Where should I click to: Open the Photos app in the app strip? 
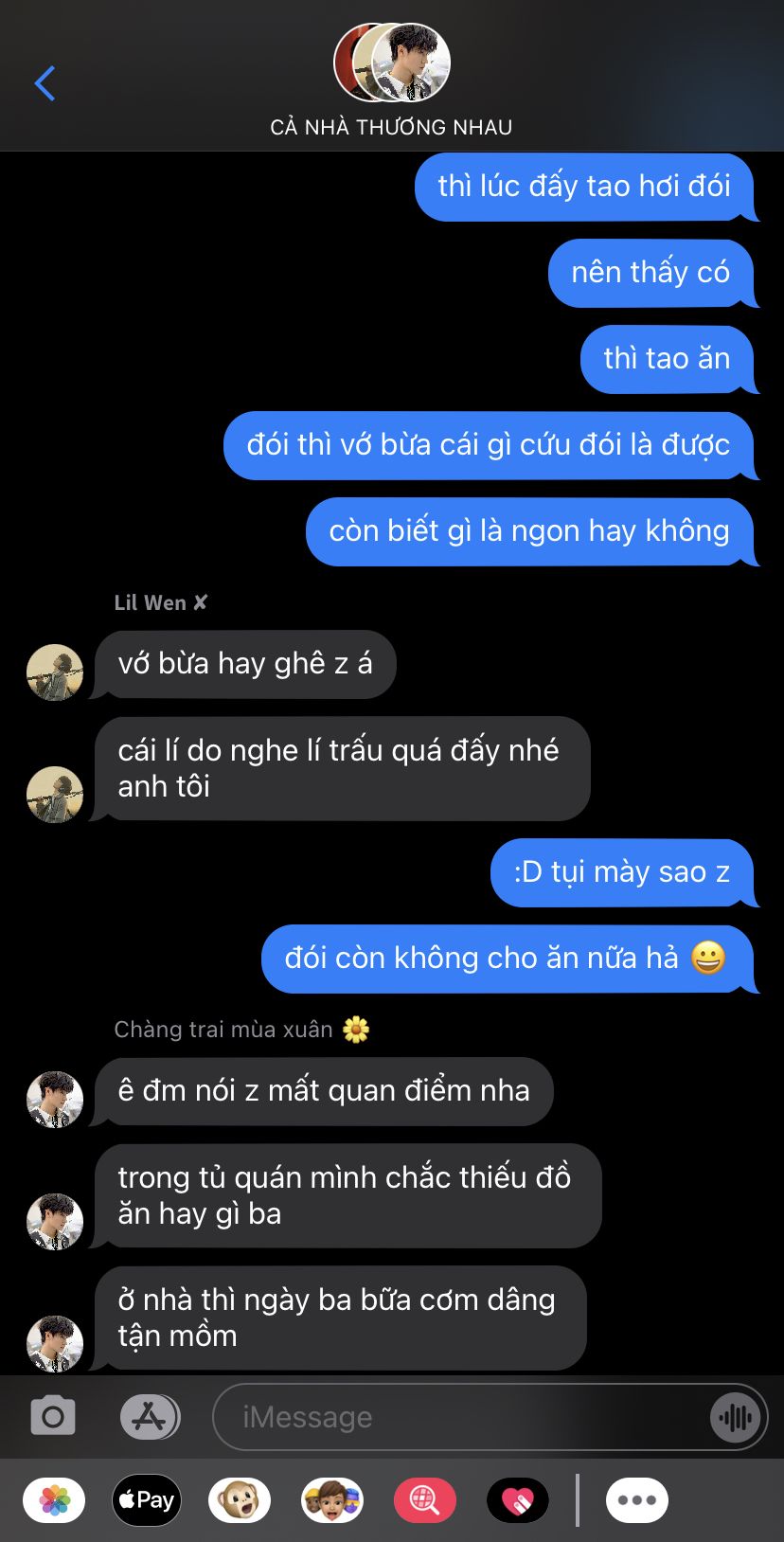click(54, 1500)
